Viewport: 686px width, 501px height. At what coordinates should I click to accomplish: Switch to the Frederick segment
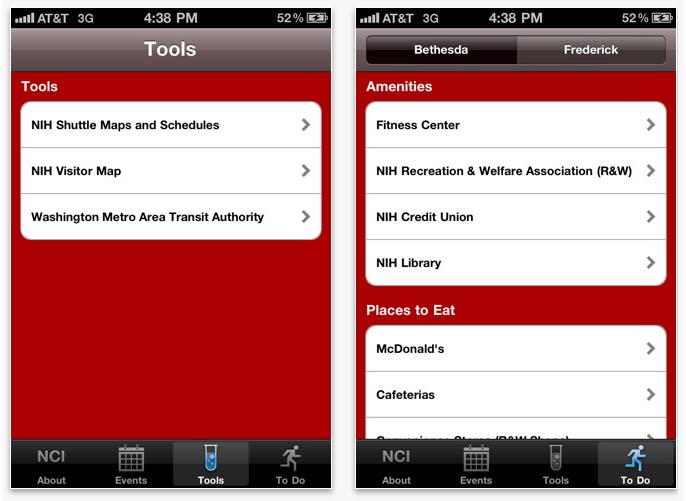point(591,50)
